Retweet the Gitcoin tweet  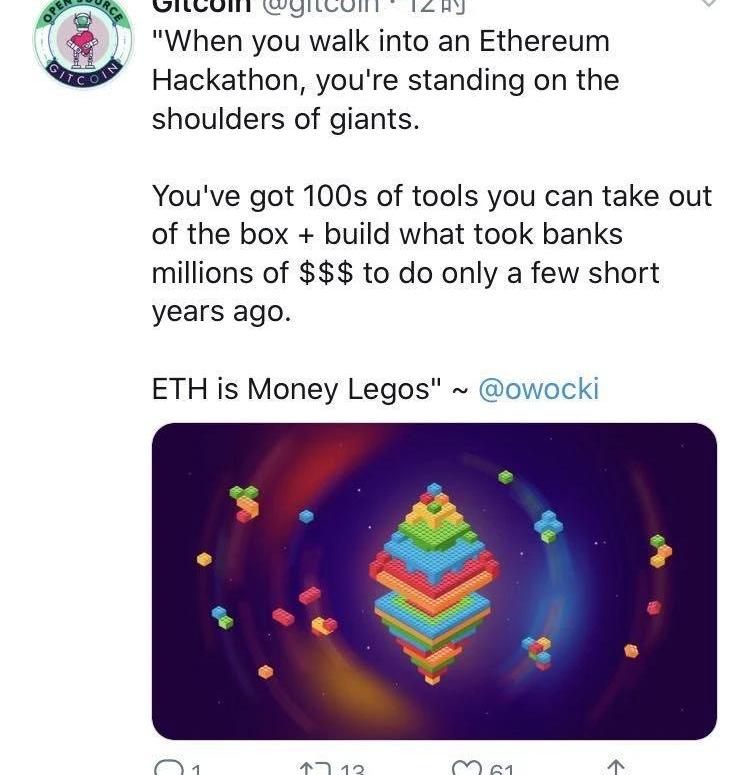(315, 767)
